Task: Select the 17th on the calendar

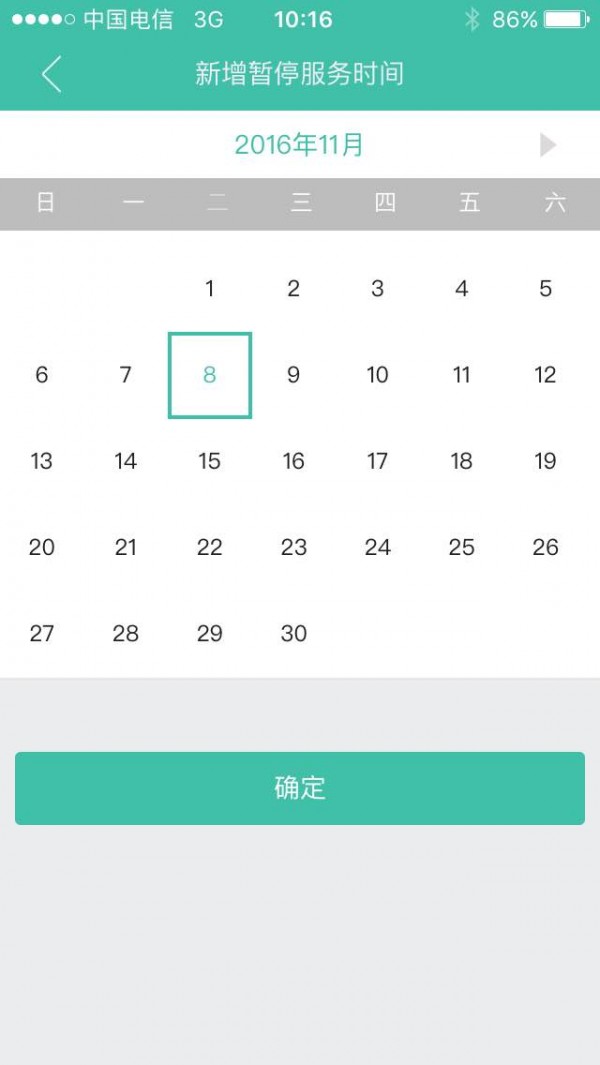Action: click(x=377, y=461)
